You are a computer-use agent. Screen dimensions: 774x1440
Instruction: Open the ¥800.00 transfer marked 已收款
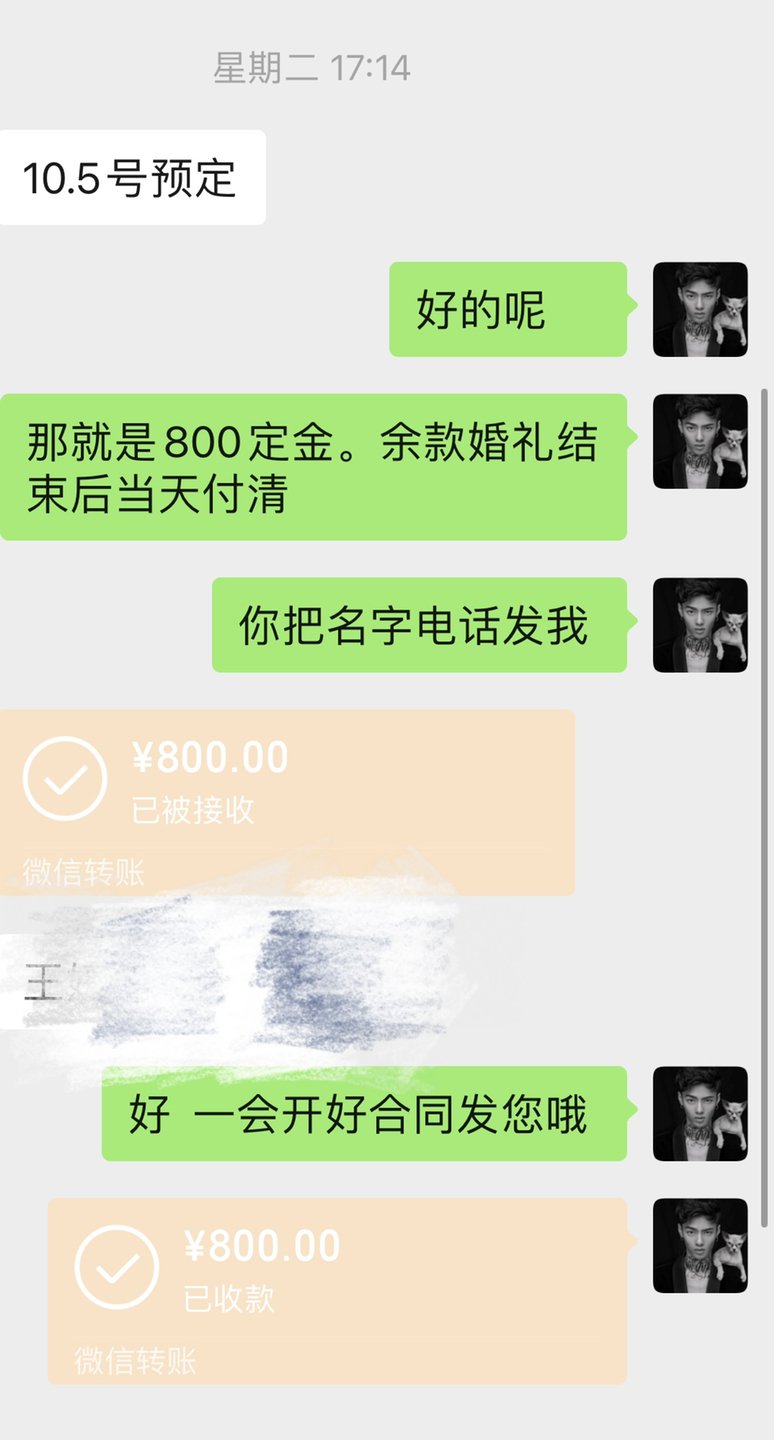point(338,1291)
